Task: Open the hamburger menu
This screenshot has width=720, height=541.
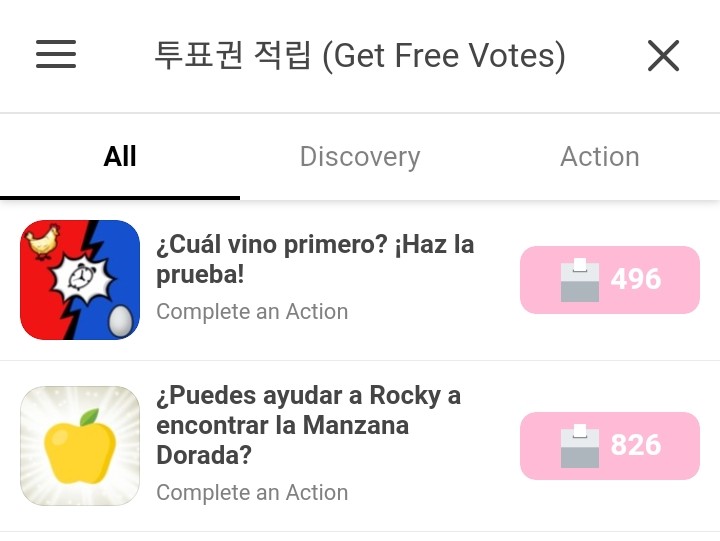Action: (56, 55)
